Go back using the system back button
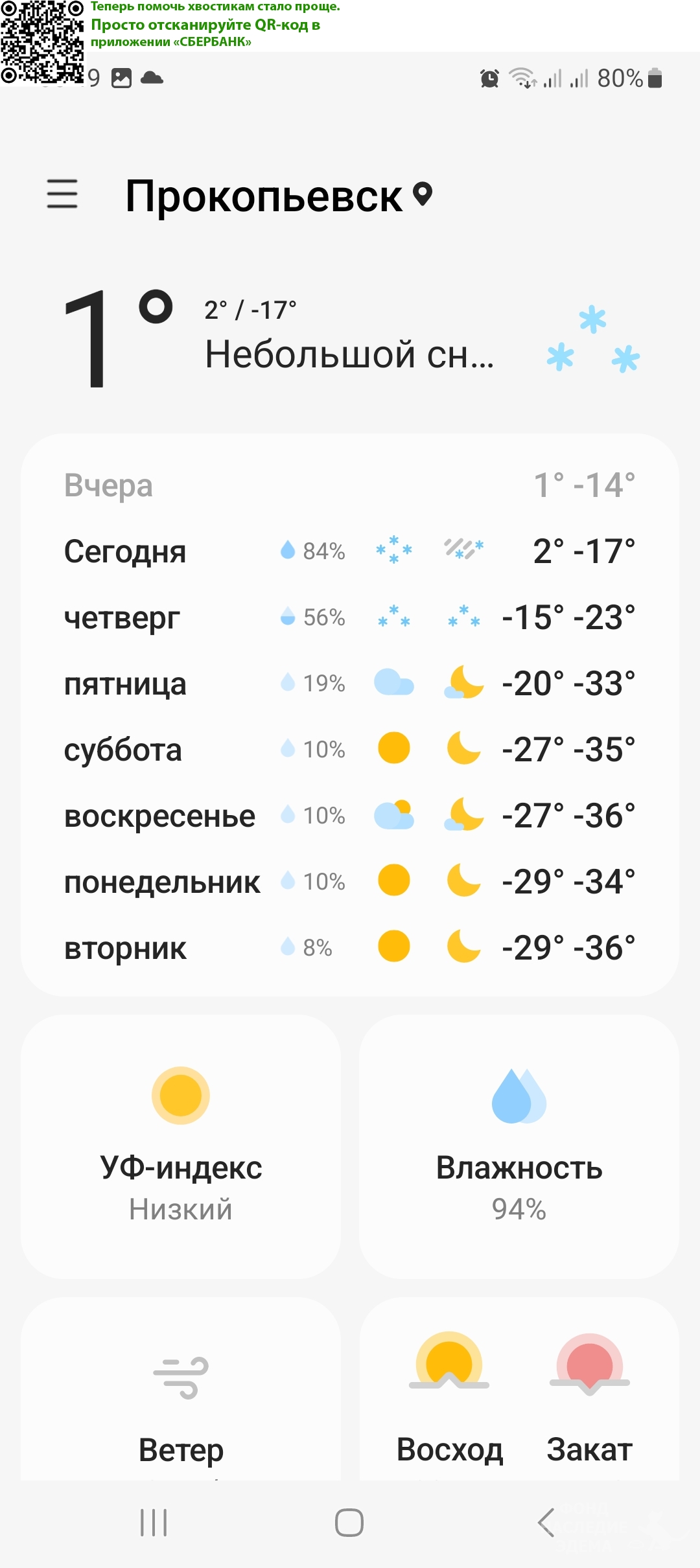 [546, 1522]
